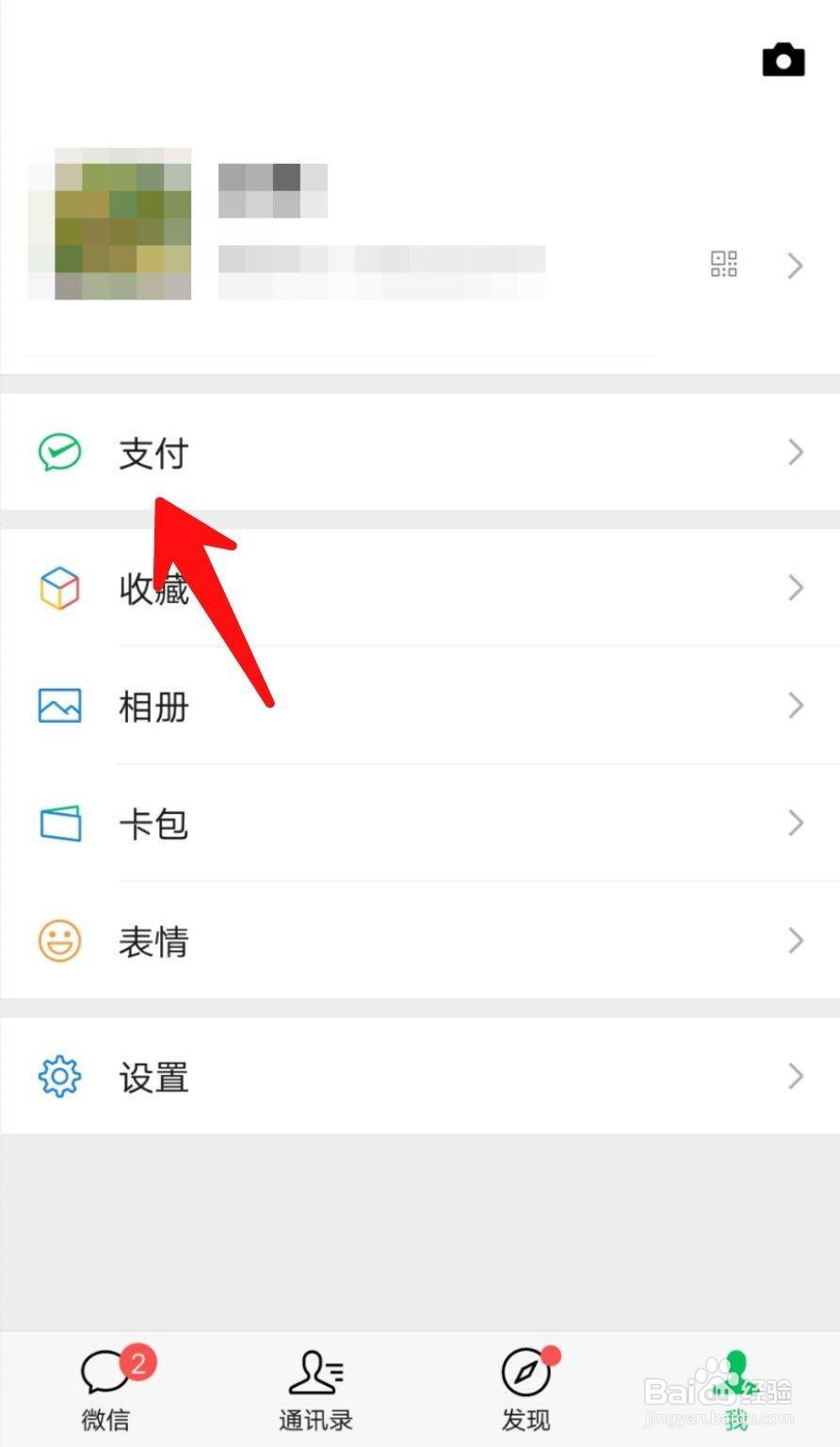
Task: Click the Cards wallet icon
Action: tap(59, 822)
